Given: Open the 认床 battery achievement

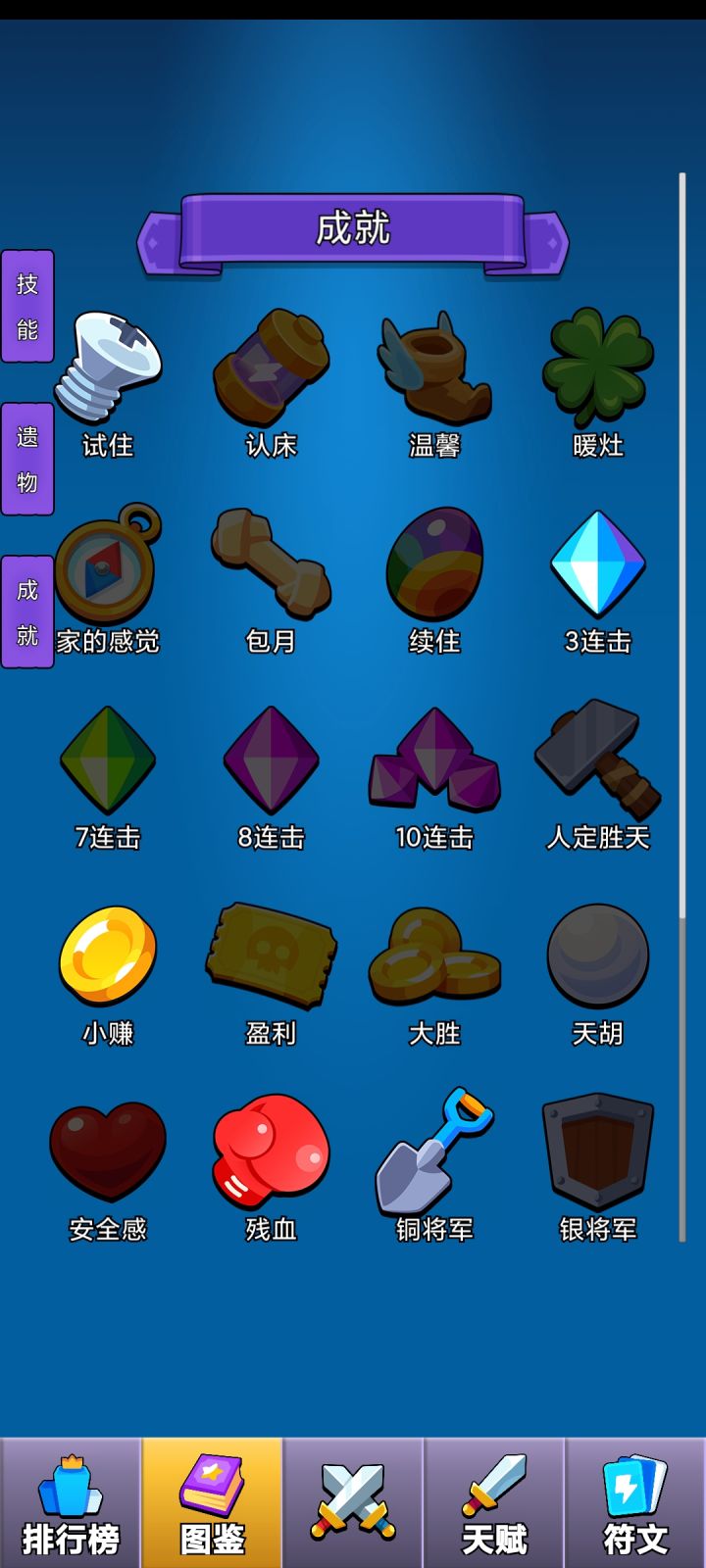Looking at the screenshot, I should click(272, 367).
